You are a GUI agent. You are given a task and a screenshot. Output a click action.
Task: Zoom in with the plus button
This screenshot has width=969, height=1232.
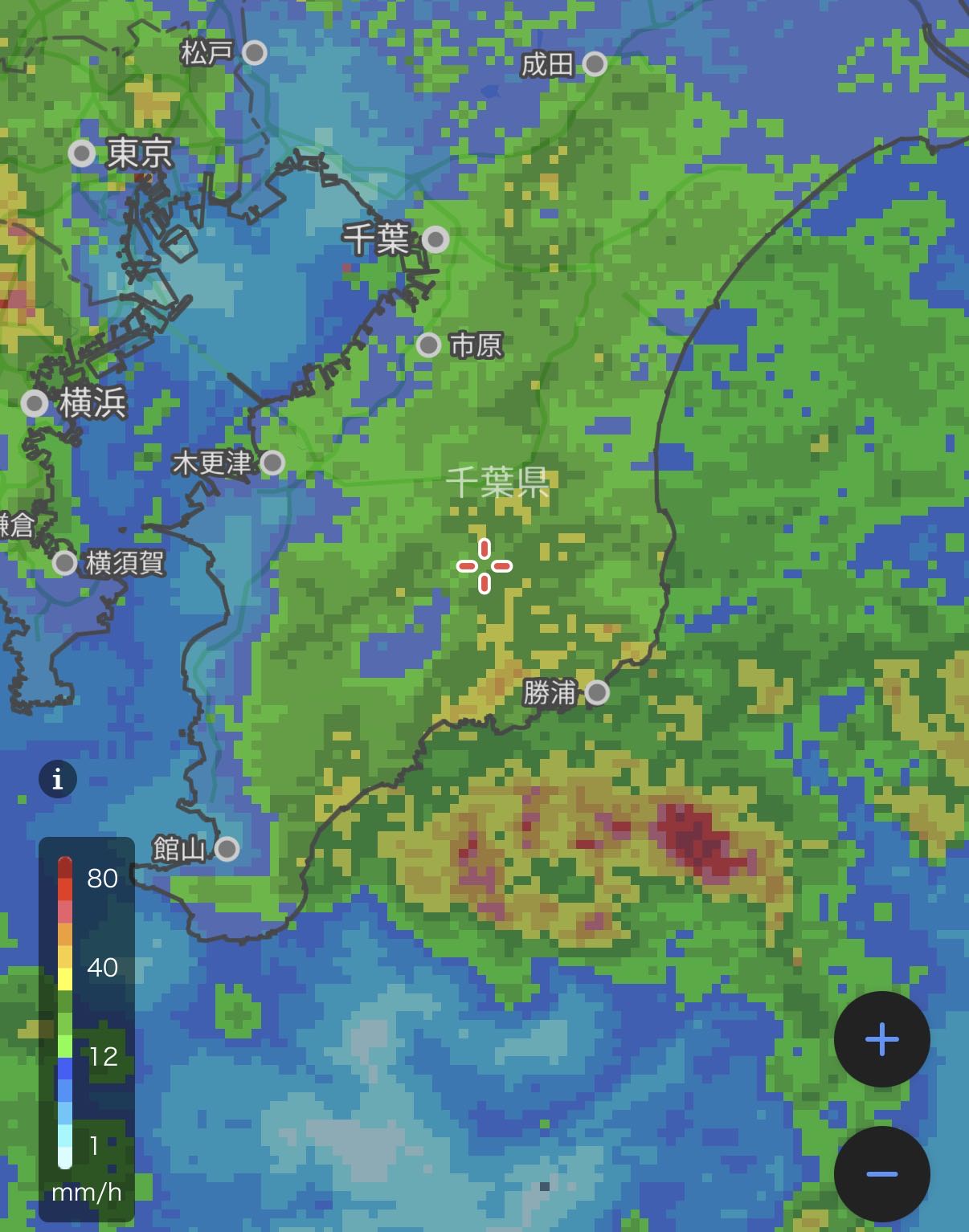coord(881,1039)
